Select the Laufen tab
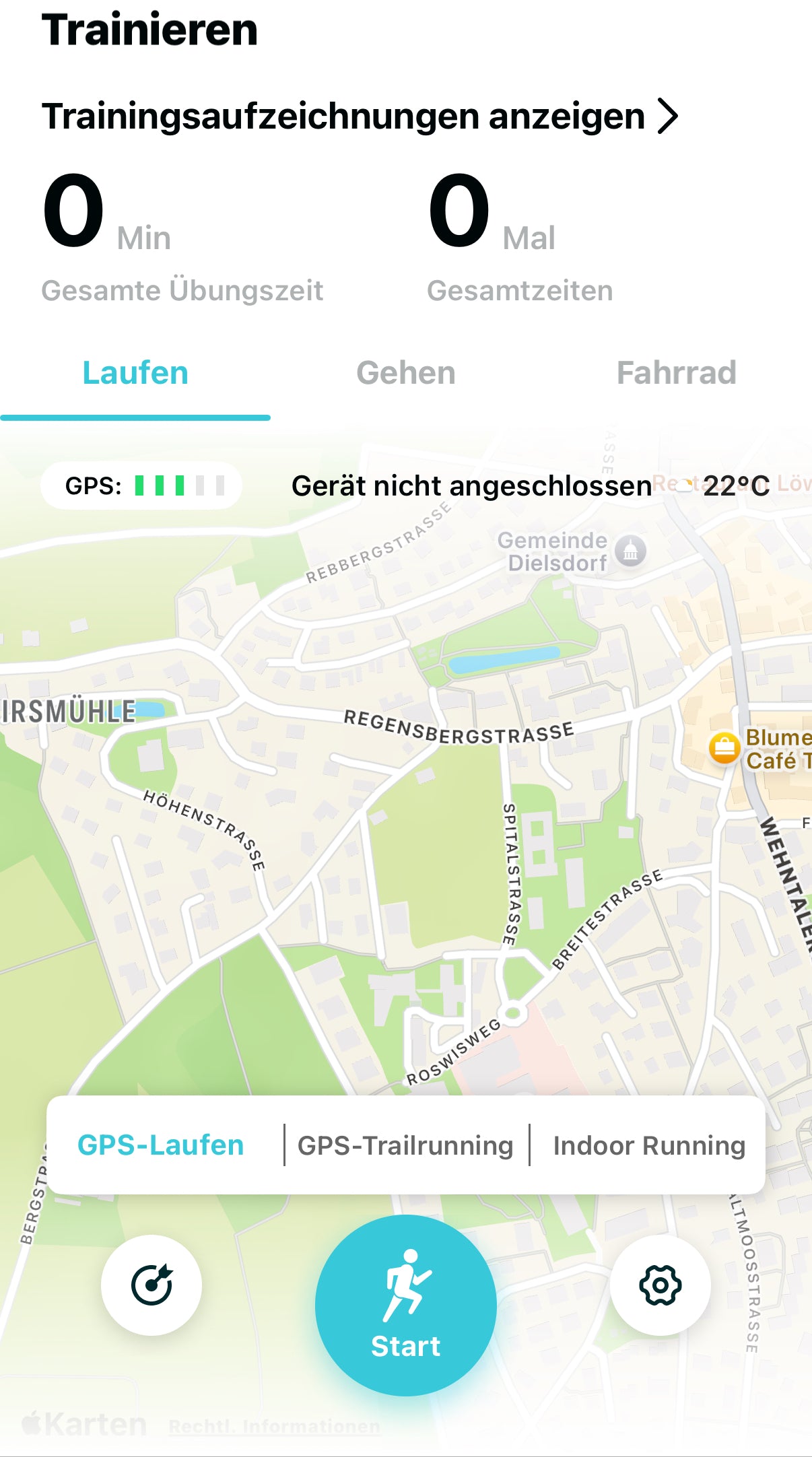This screenshot has width=812, height=1457. [135, 373]
